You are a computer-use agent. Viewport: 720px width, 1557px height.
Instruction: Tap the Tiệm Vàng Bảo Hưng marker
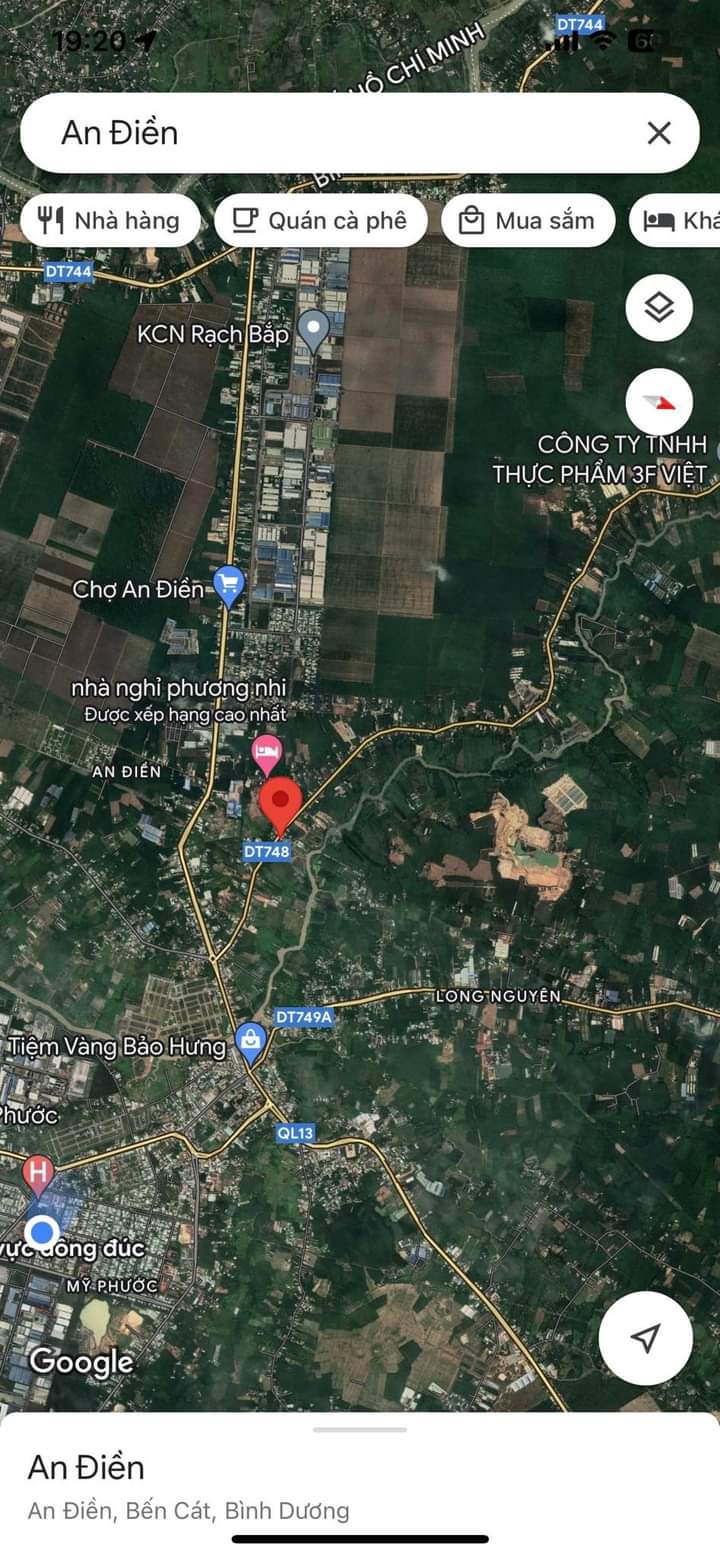point(250,1043)
